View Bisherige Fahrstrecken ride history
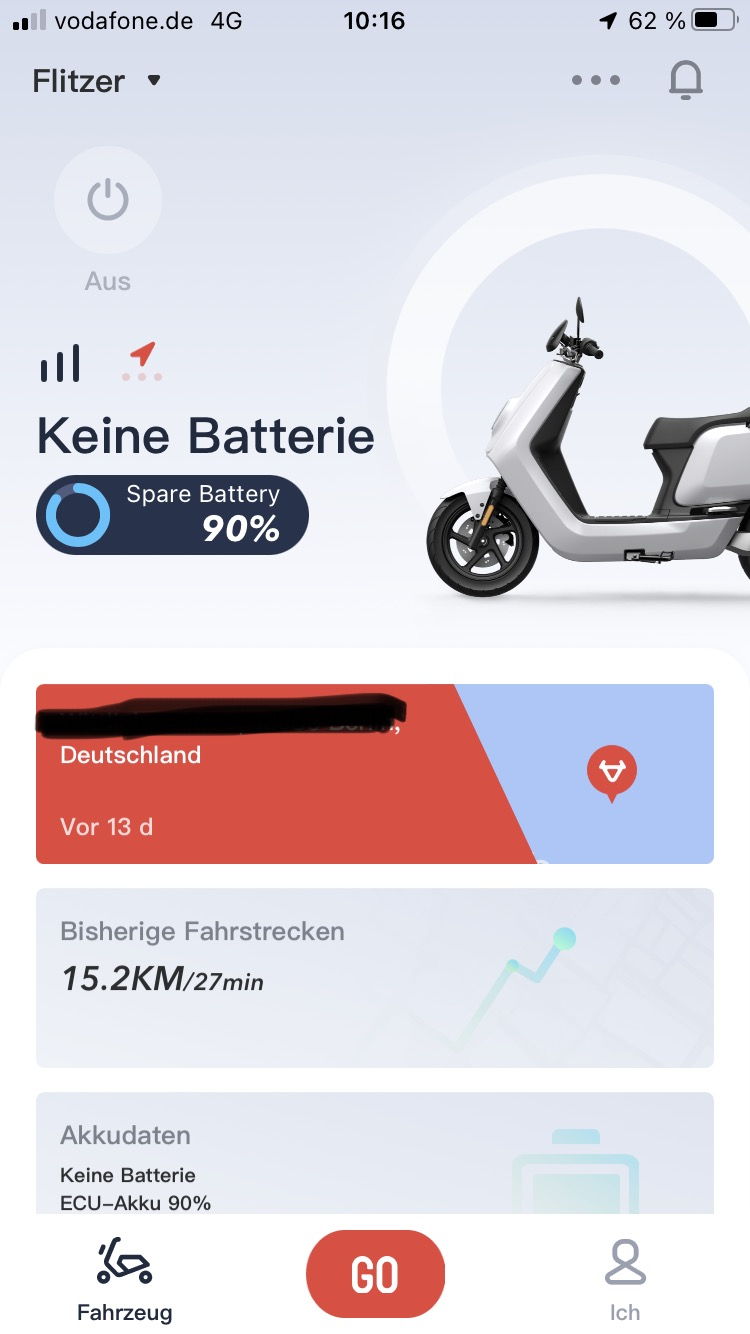The image size is (750, 1334). pyautogui.click(x=374, y=977)
